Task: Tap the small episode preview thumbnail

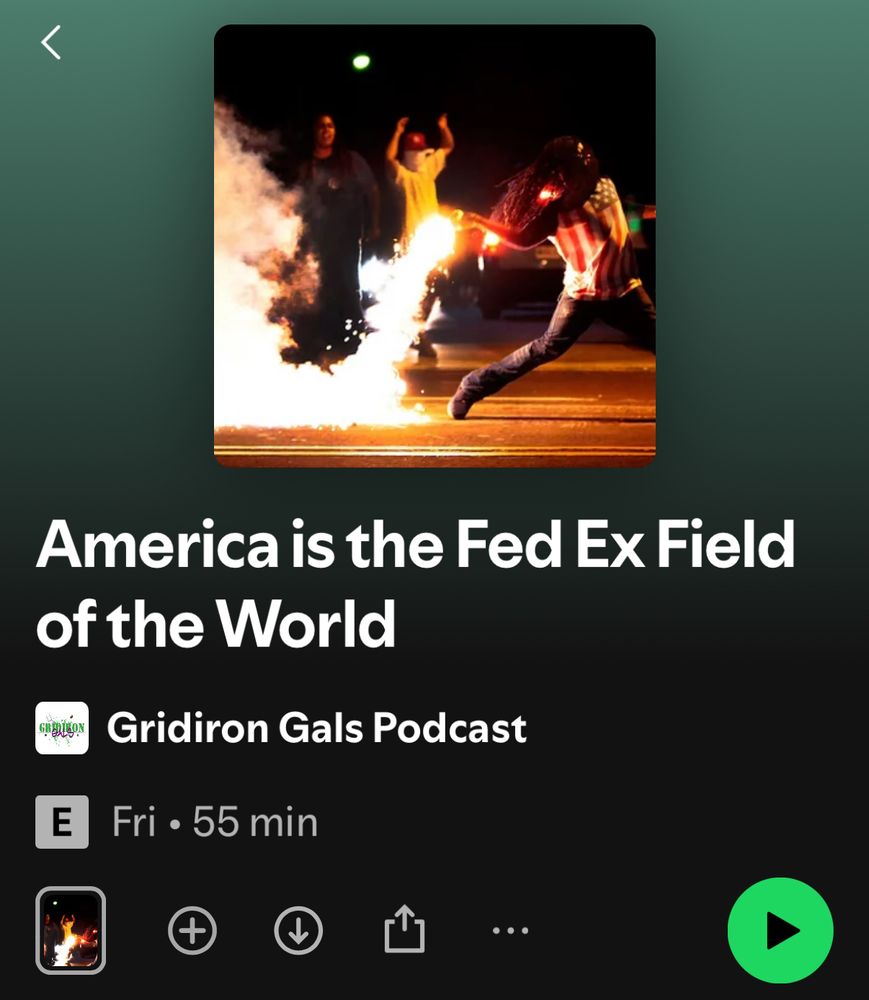Action: [x=71, y=930]
